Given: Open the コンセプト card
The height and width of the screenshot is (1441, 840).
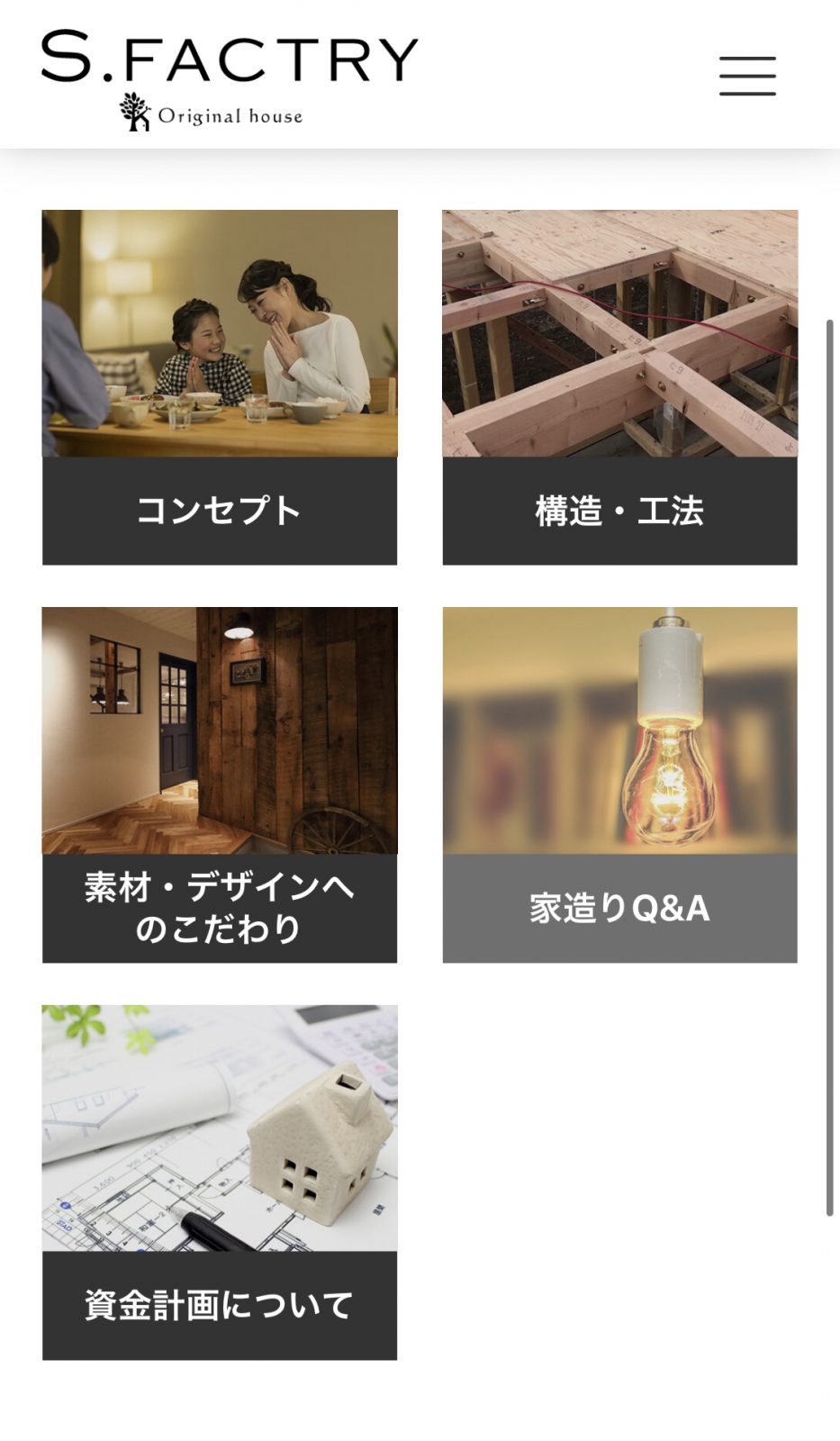Looking at the screenshot, I should (219, 387).
